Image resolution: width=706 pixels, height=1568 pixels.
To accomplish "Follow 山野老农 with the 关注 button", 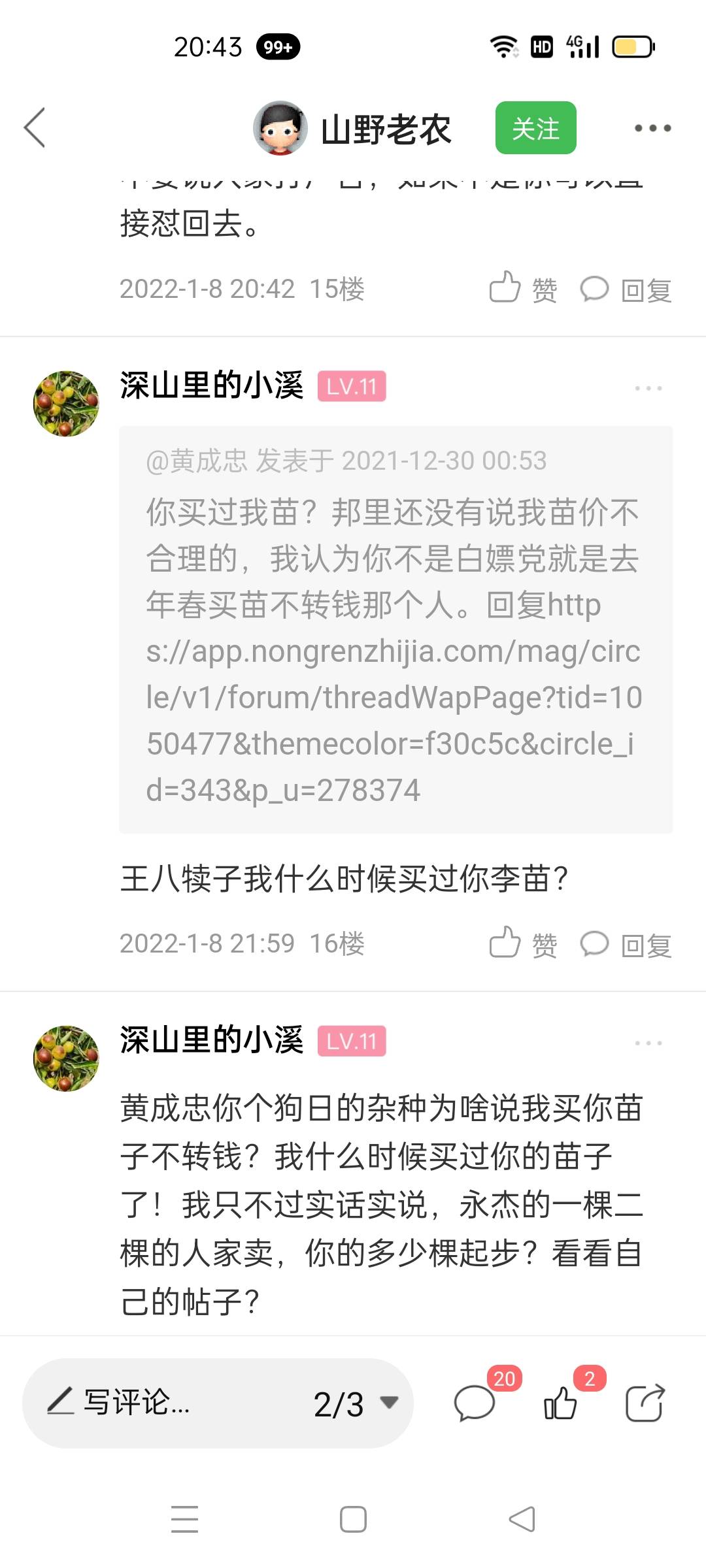I will (x=535, y=128).
